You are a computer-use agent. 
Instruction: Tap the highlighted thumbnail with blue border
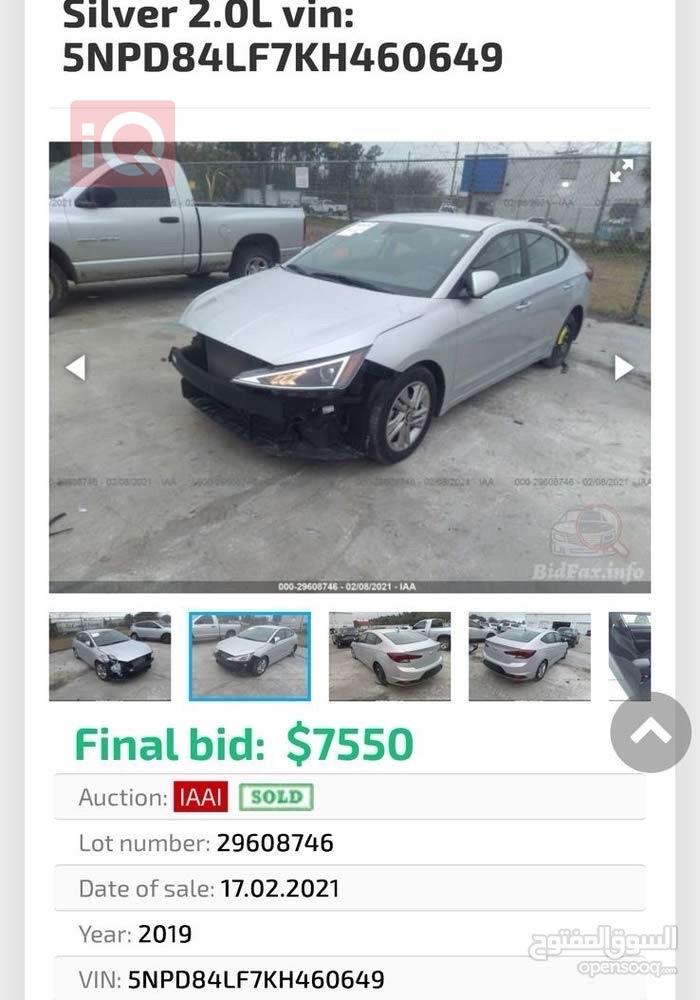250,655
